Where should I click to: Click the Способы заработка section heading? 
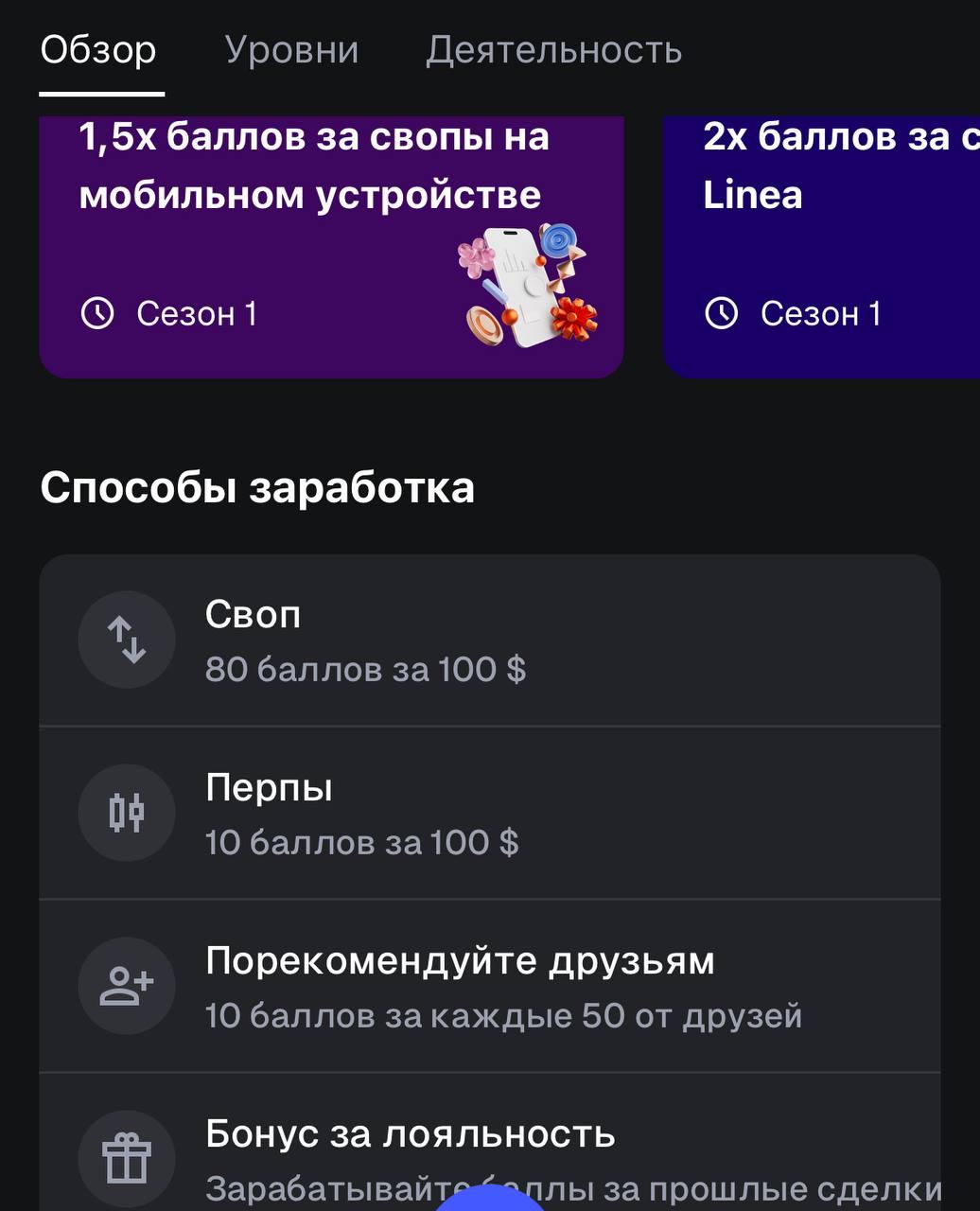tap(259, 487)
